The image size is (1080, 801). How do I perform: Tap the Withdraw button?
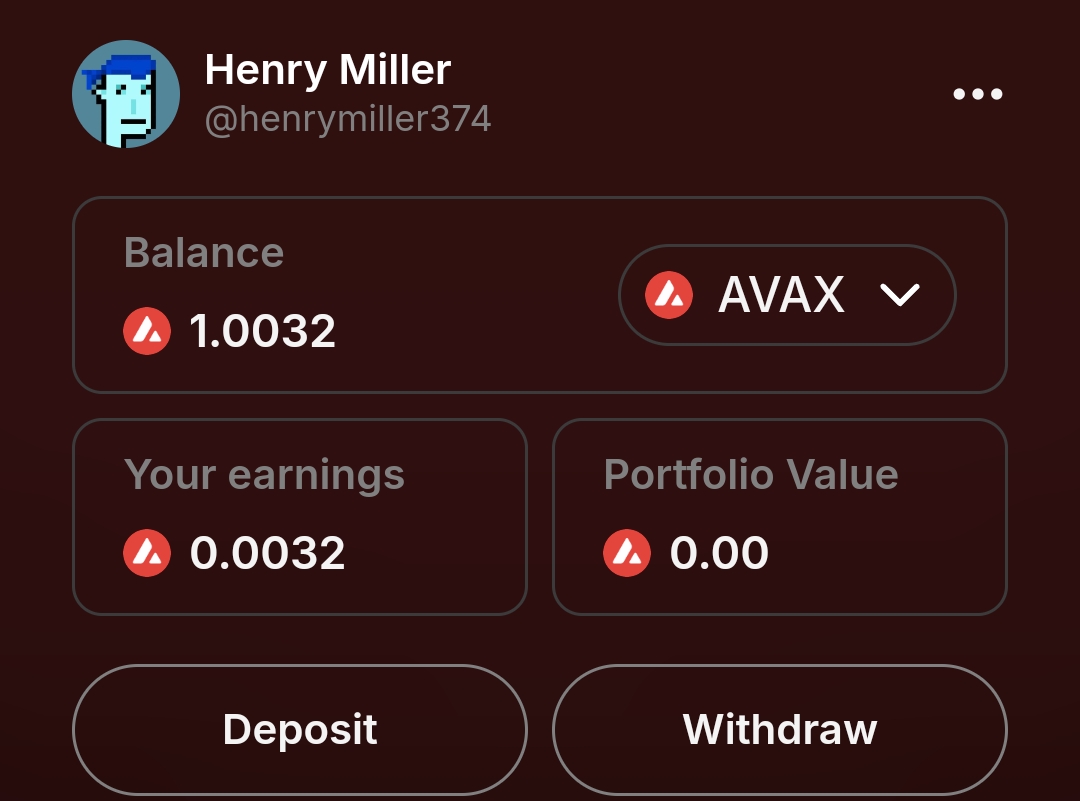[x=779, y=729]
